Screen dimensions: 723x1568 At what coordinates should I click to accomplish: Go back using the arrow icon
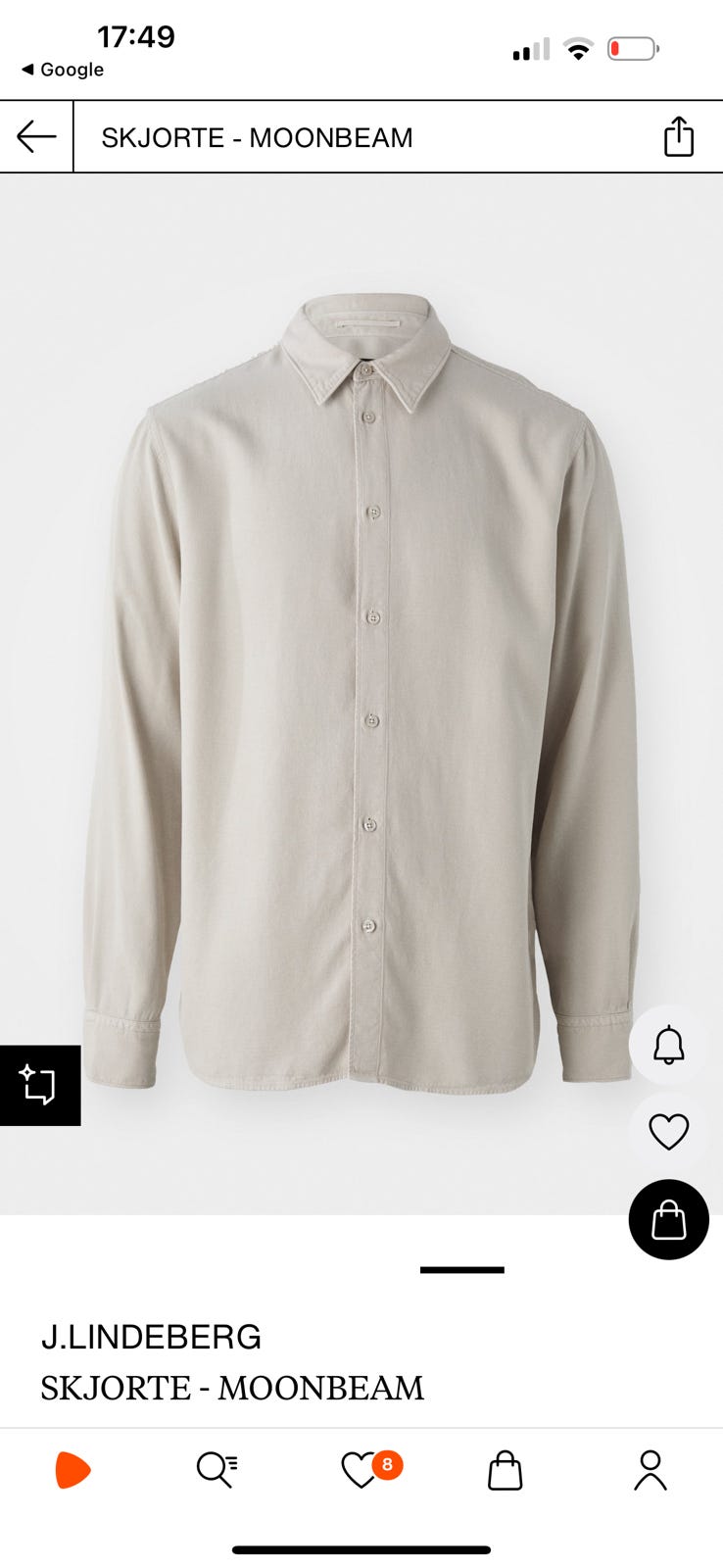click(x=36, y=137)
